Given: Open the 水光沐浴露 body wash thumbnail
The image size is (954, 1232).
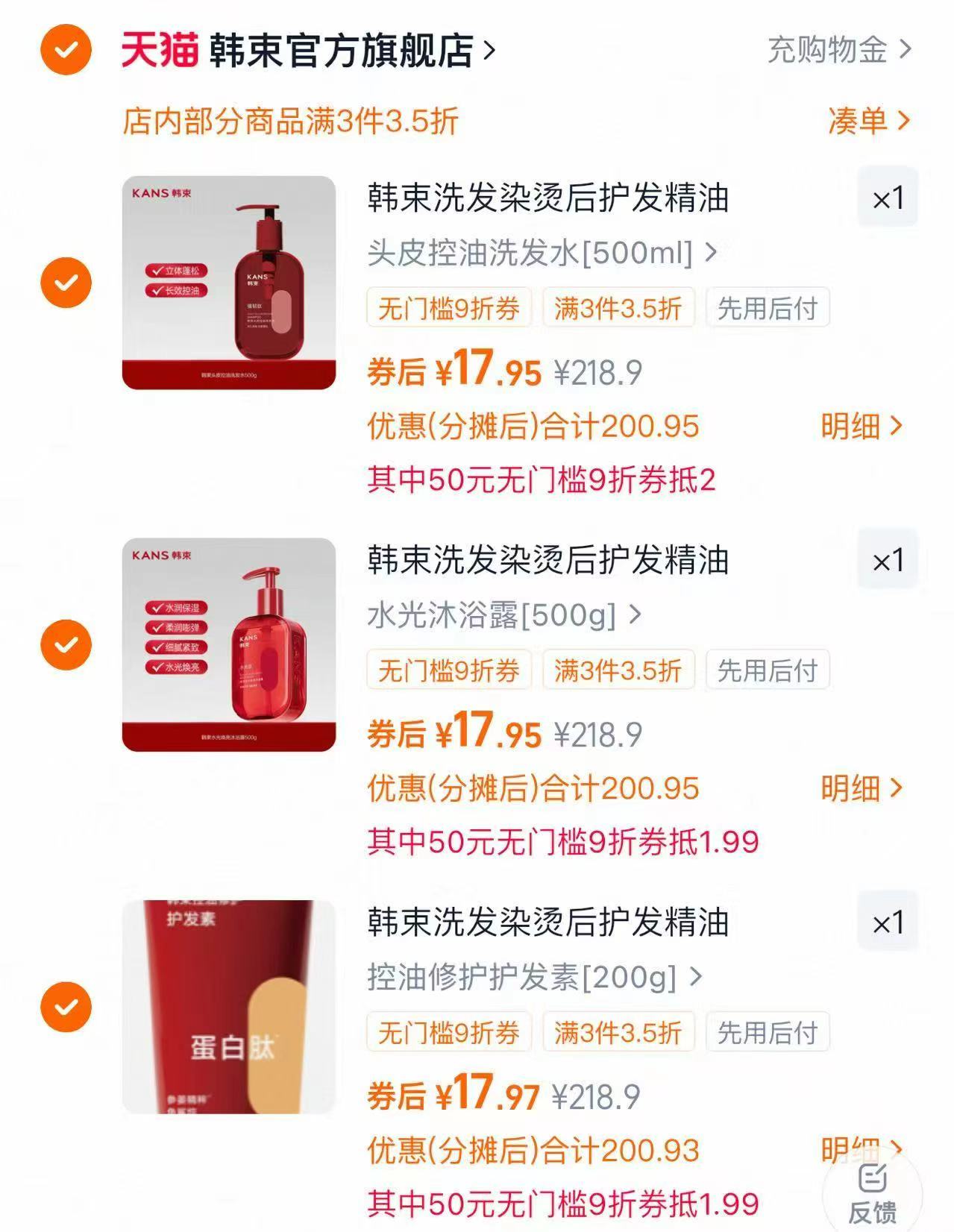Looking at the screenshot, I should click(x=229, y=644).
